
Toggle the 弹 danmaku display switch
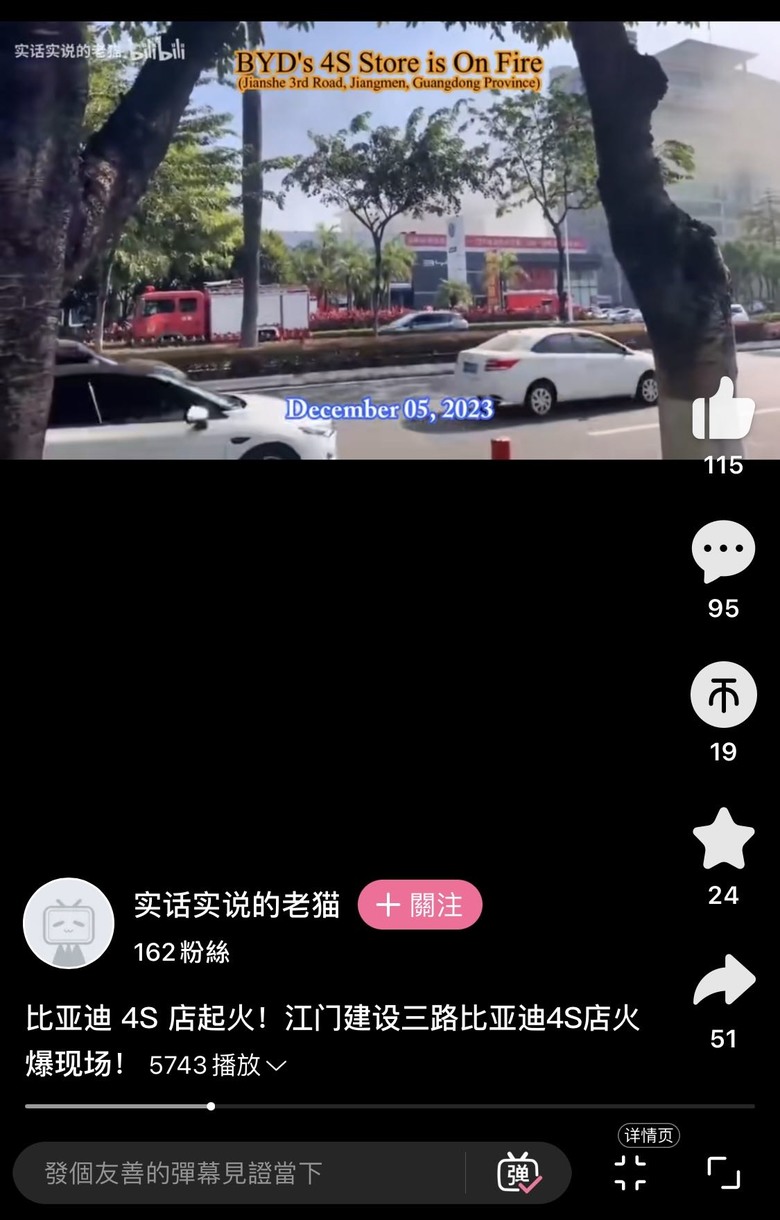(519, 1173)
